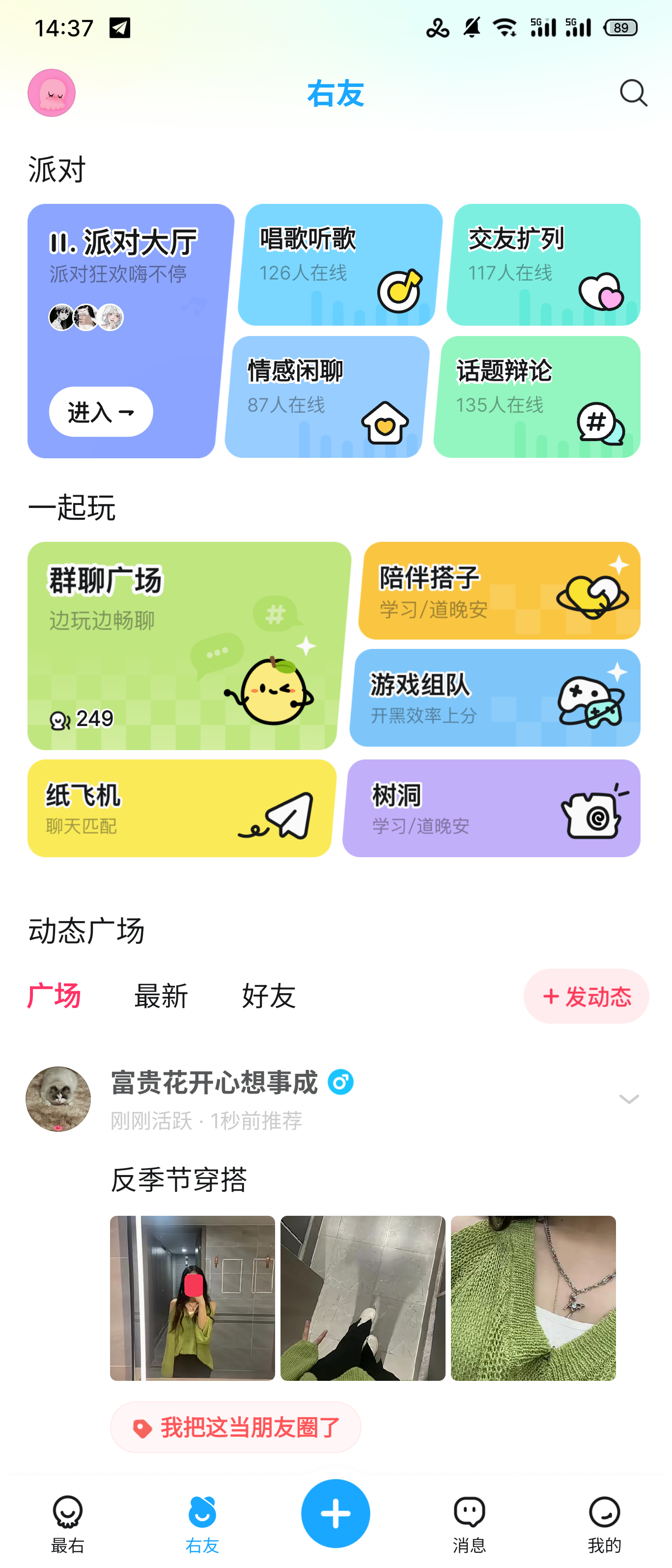Tap 发动态 to post an update
Screen dimensions: 672x1568
coord(586,996)
